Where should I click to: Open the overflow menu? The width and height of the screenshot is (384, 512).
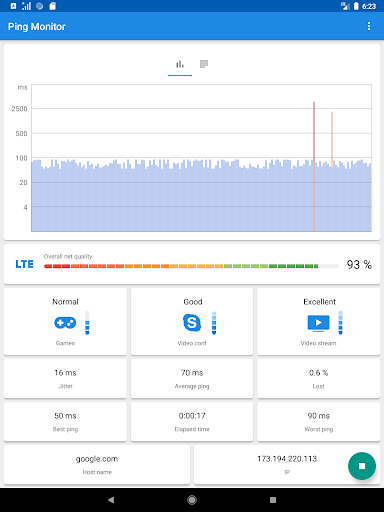click(x=369, y=26)
